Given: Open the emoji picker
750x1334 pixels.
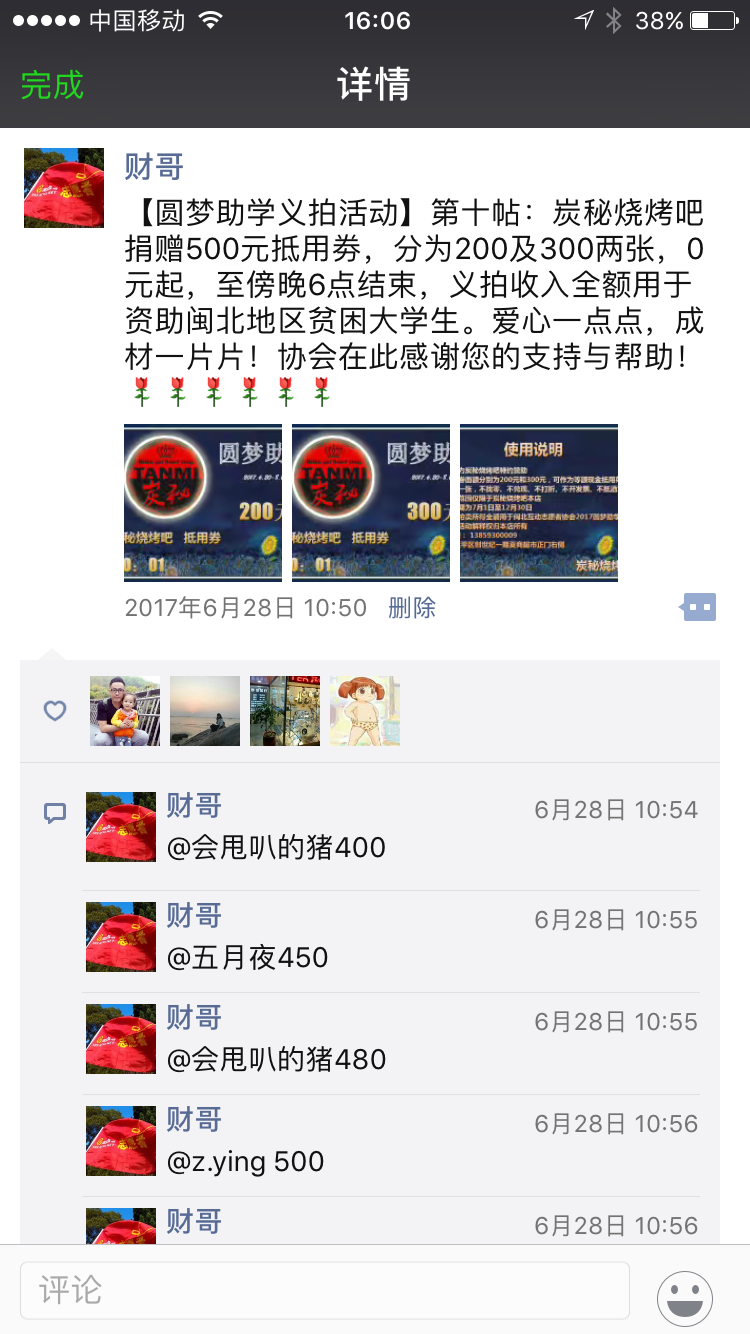Looking at the screenshot, I should tap(685, 1298).
